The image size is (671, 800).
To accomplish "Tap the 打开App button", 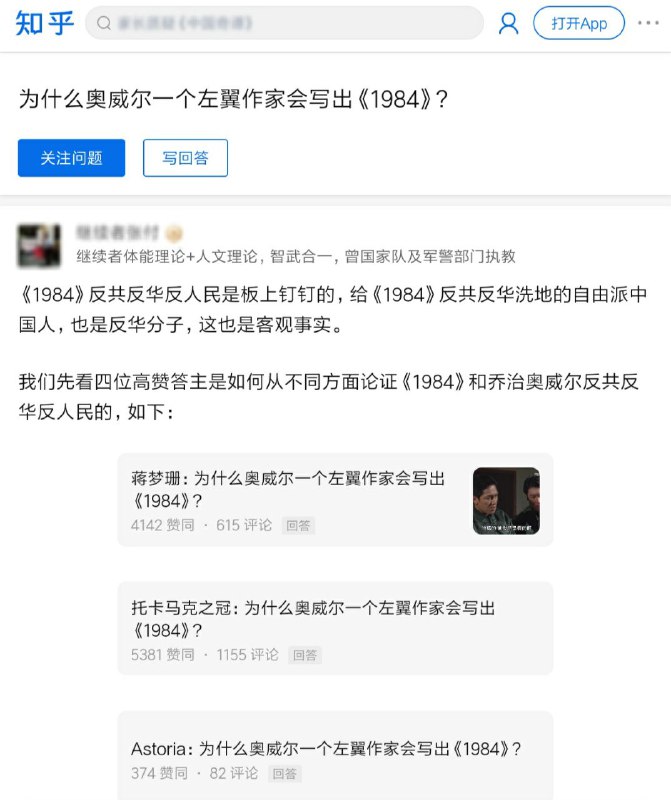I will 579,23.
